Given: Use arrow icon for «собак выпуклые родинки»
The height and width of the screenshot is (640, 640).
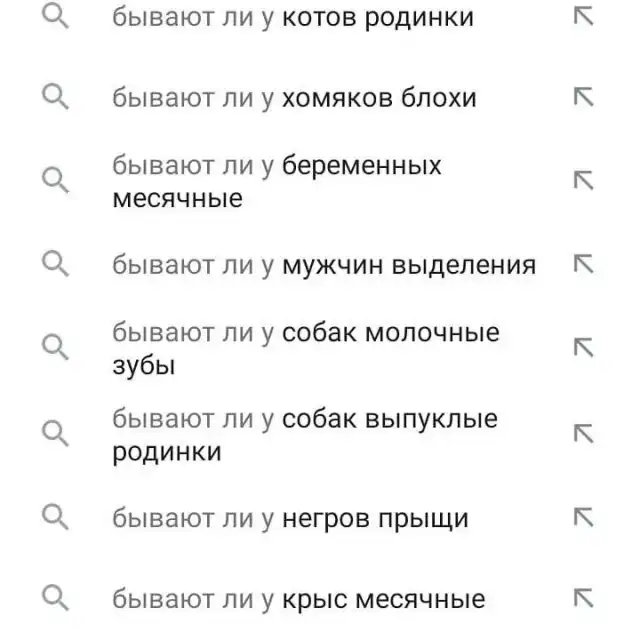Looking at the screenshot, I should pyautogui.click(x=582, y=433).
